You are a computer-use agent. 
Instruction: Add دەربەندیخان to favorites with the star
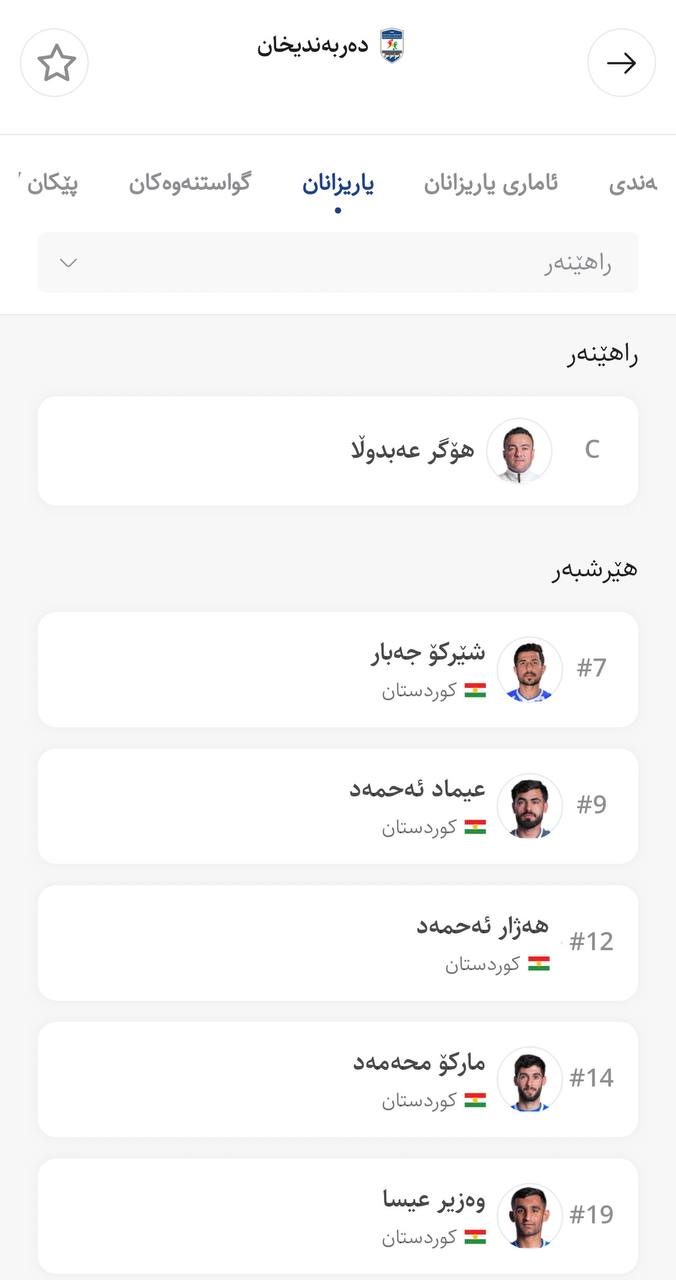(x=55, y=63)
